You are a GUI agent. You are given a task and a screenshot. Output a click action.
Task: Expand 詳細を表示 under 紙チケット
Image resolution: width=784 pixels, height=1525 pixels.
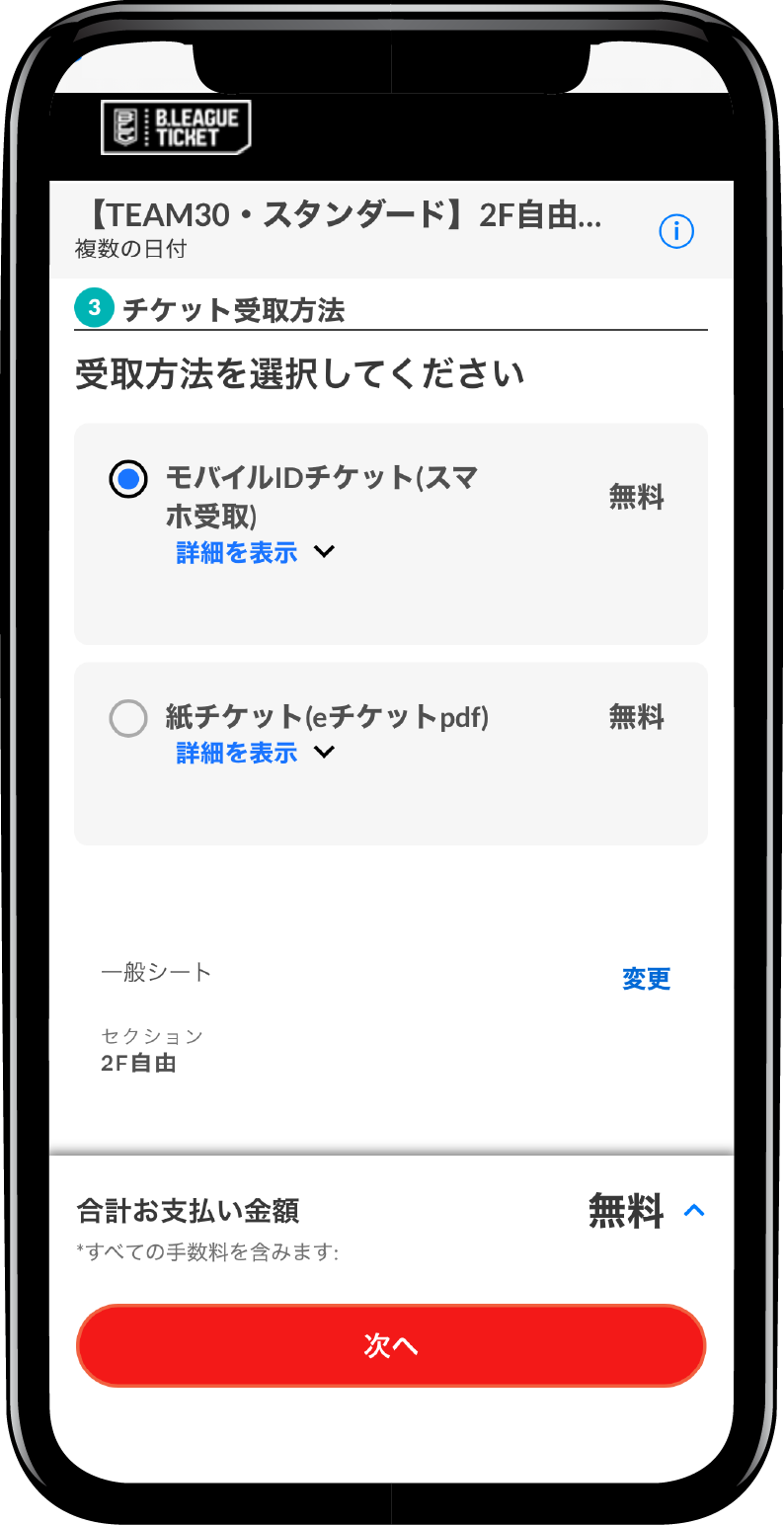(255, 754)
